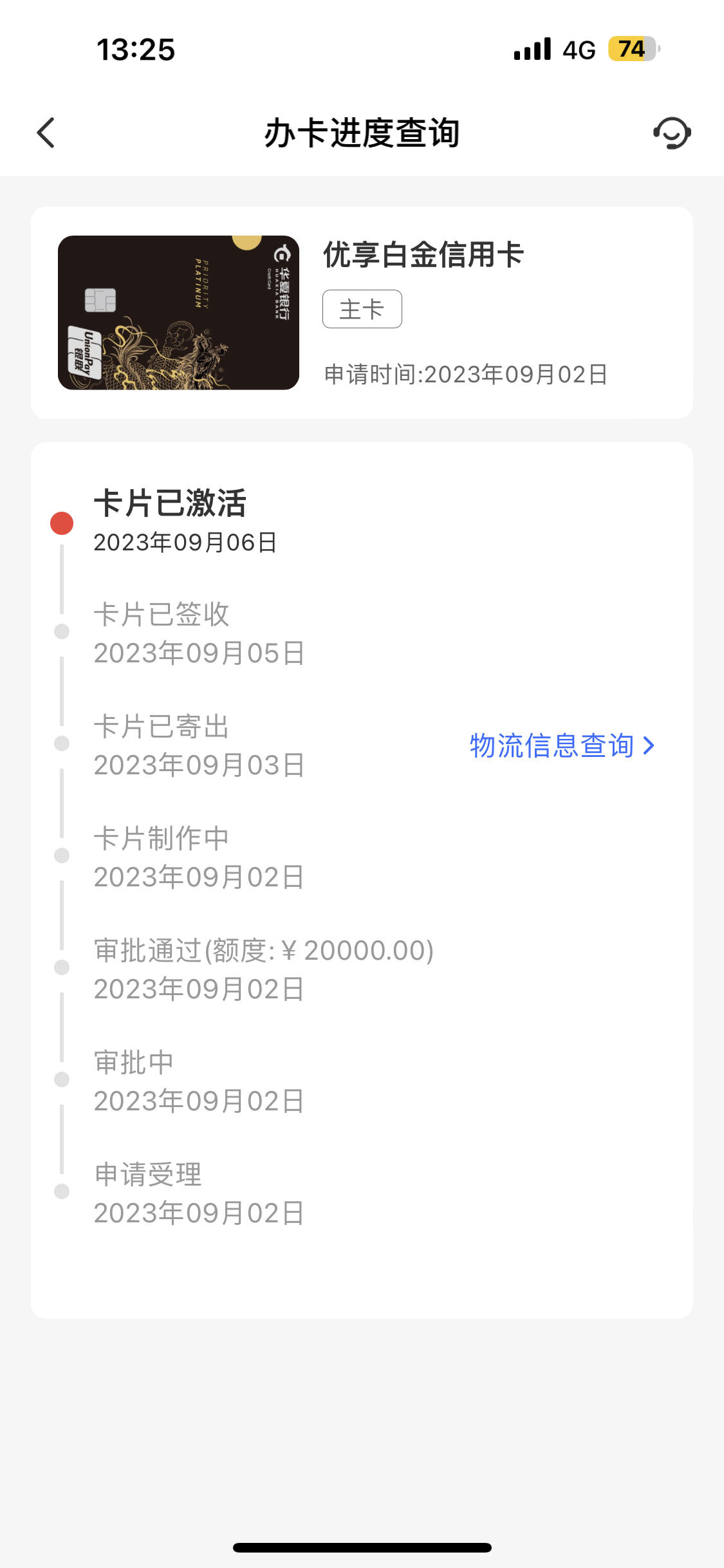
Task: Go back using the top-left arrow
Action: tap(46, 133)
